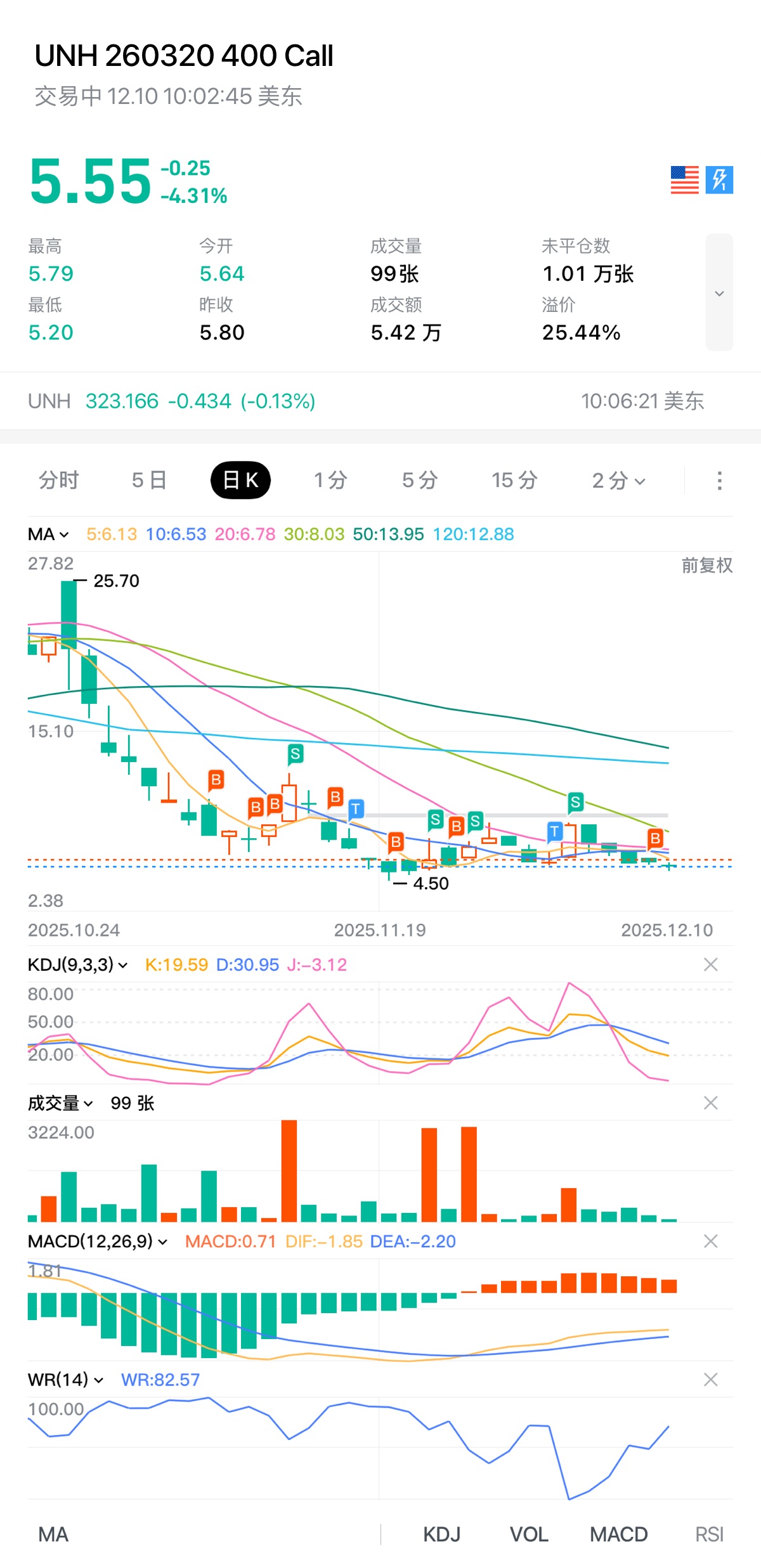Image resolution: width=761 pixels, height=1568 pixels.
Task: Select the 5日 chart period
Action: point(149,481)
